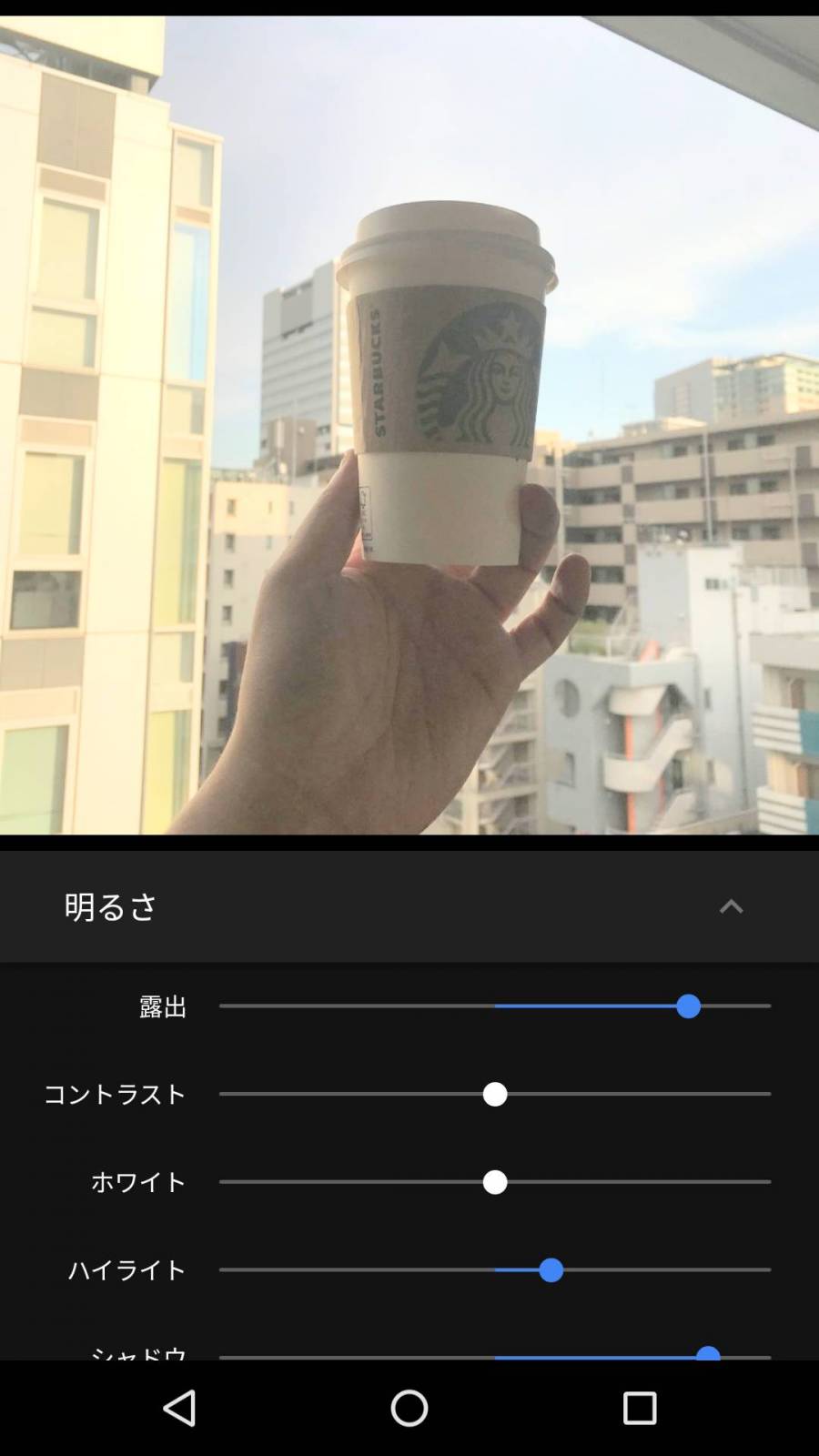Tap the コントラスト contrast slider

[x=495, y=1094]
